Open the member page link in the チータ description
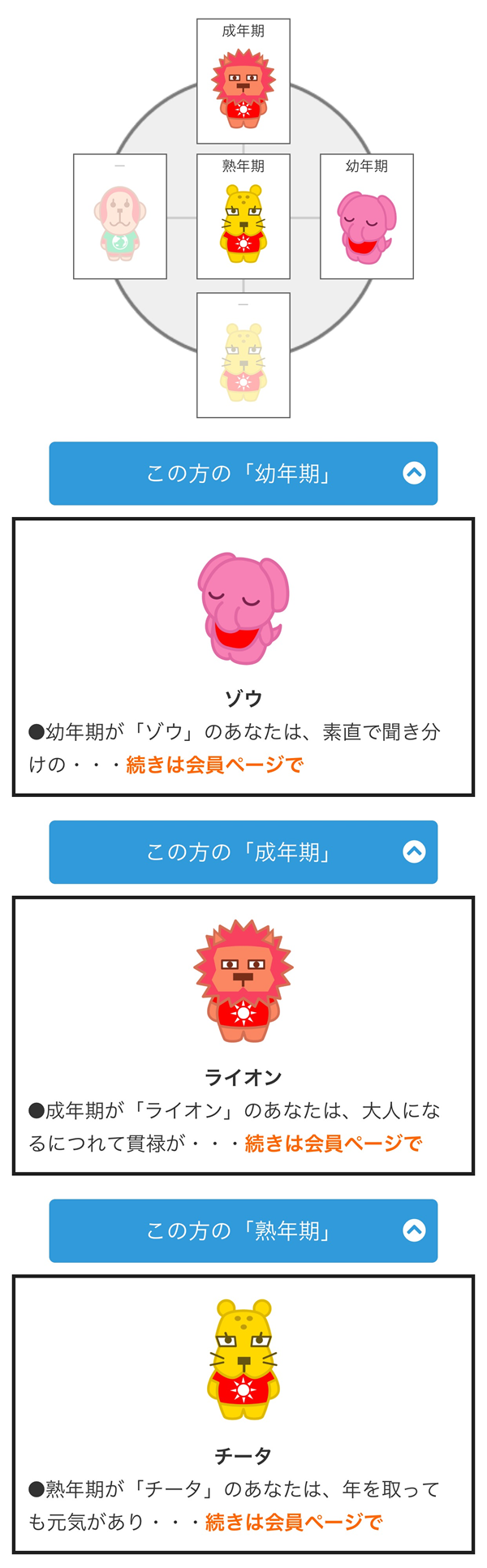 tap(294, 1522)
